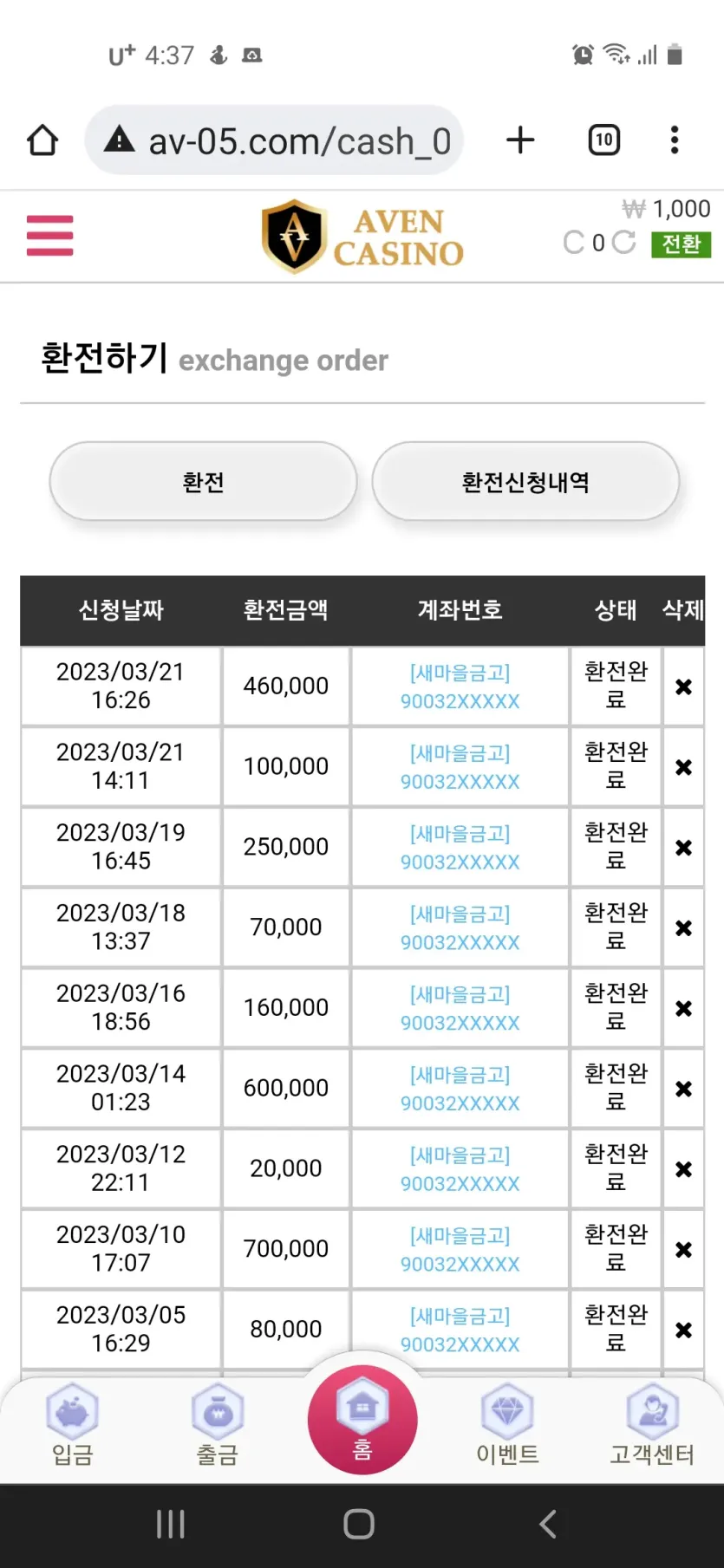Image resolution: width=724 pixels, height=1568 pixels.
Task: Tap the system back button
Action: pyautogui.click(x=547, y=1524)
